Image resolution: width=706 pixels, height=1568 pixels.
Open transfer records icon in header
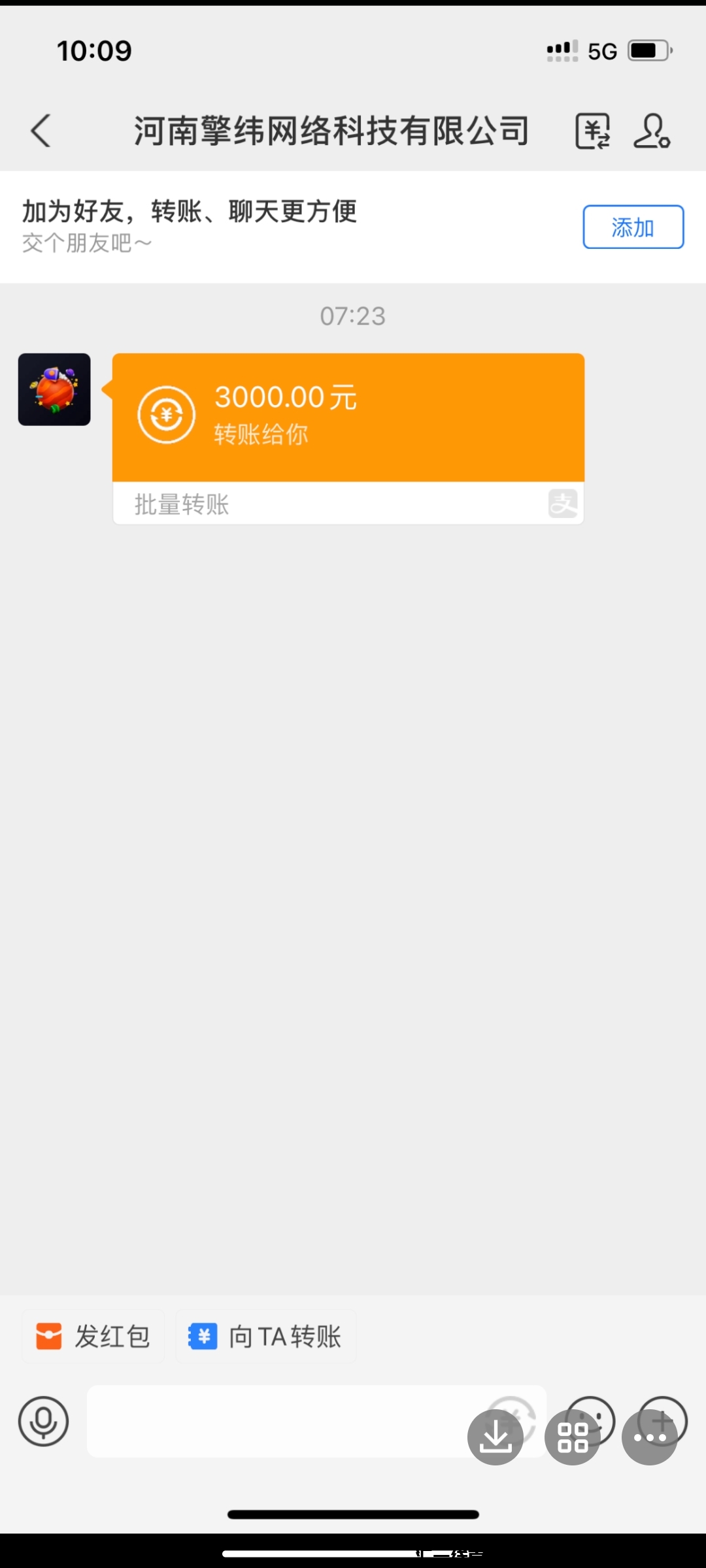(592, 131)
